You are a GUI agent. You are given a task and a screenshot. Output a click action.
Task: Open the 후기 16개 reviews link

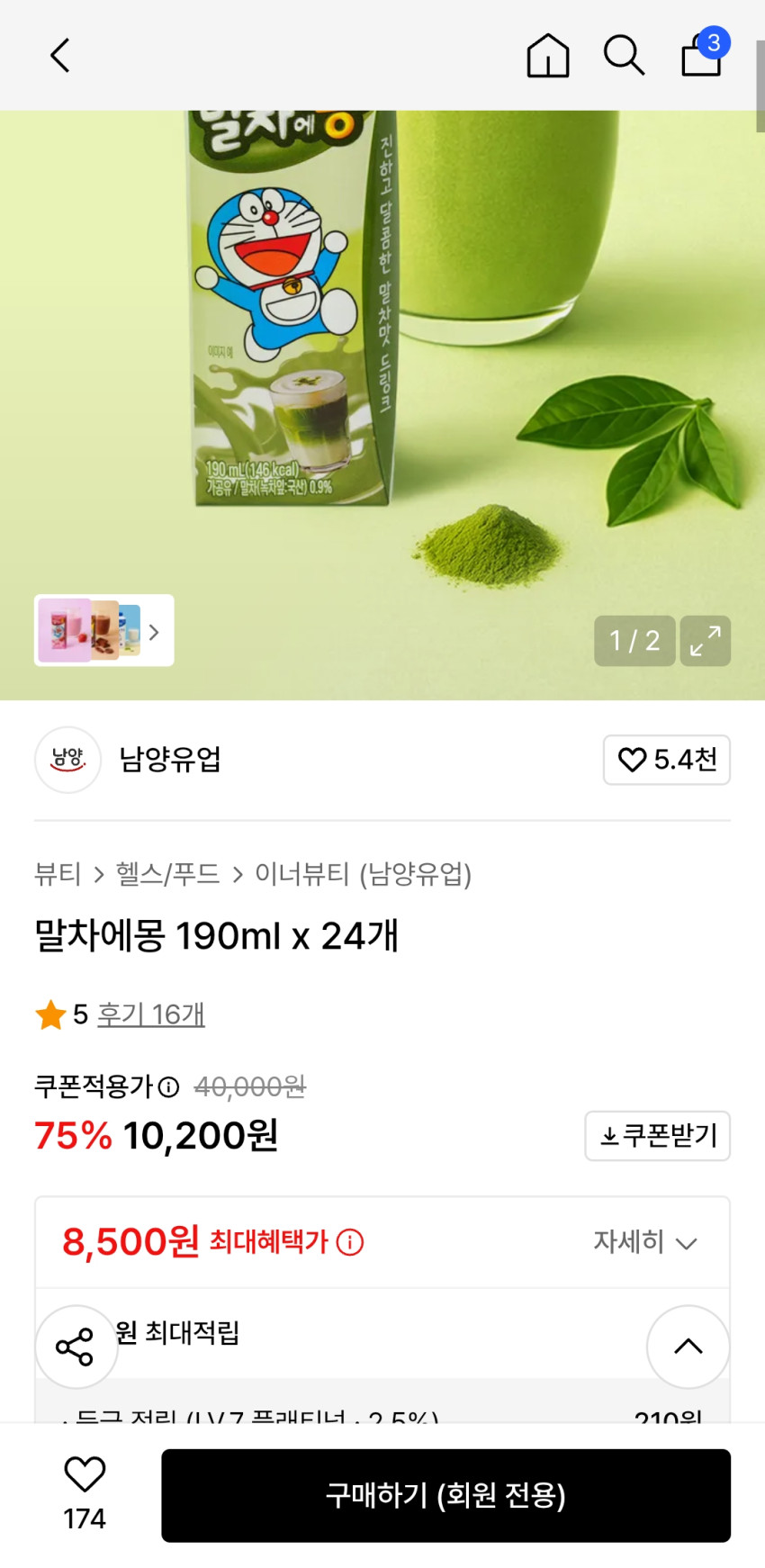151,1014
